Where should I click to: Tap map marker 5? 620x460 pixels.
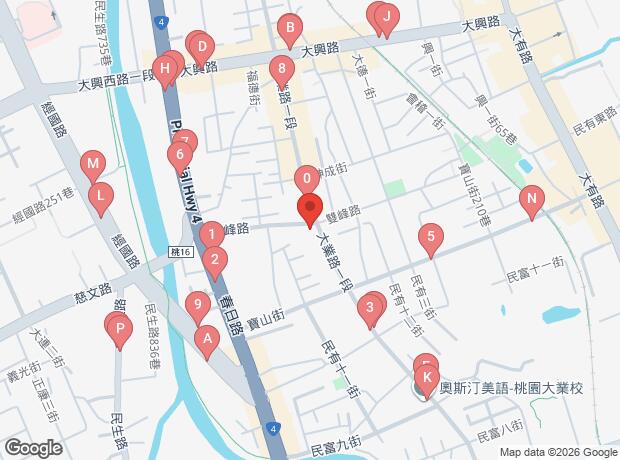[x=430, y=237]
